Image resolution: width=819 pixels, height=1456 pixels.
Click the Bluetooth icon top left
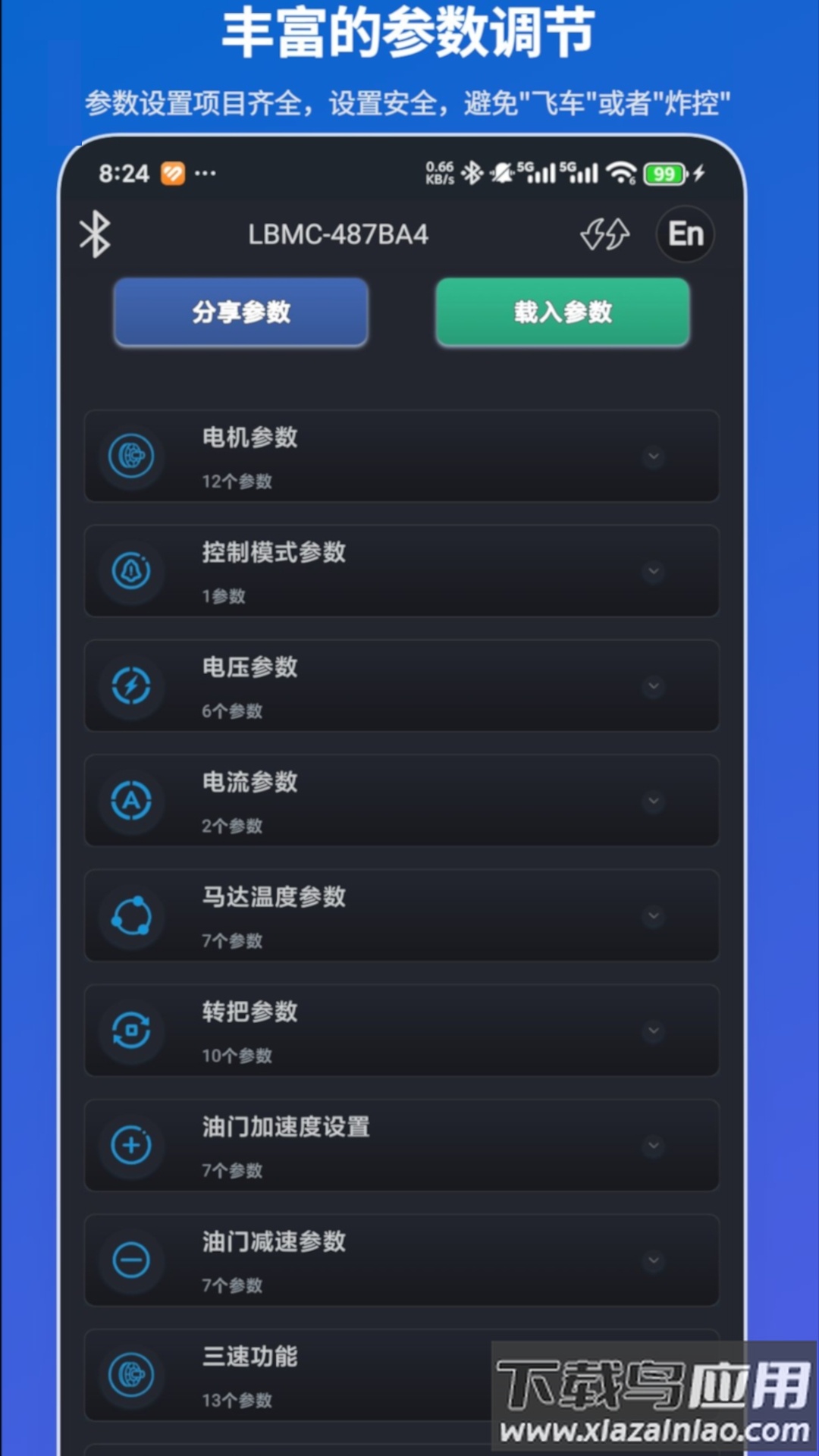pos(95,235)
